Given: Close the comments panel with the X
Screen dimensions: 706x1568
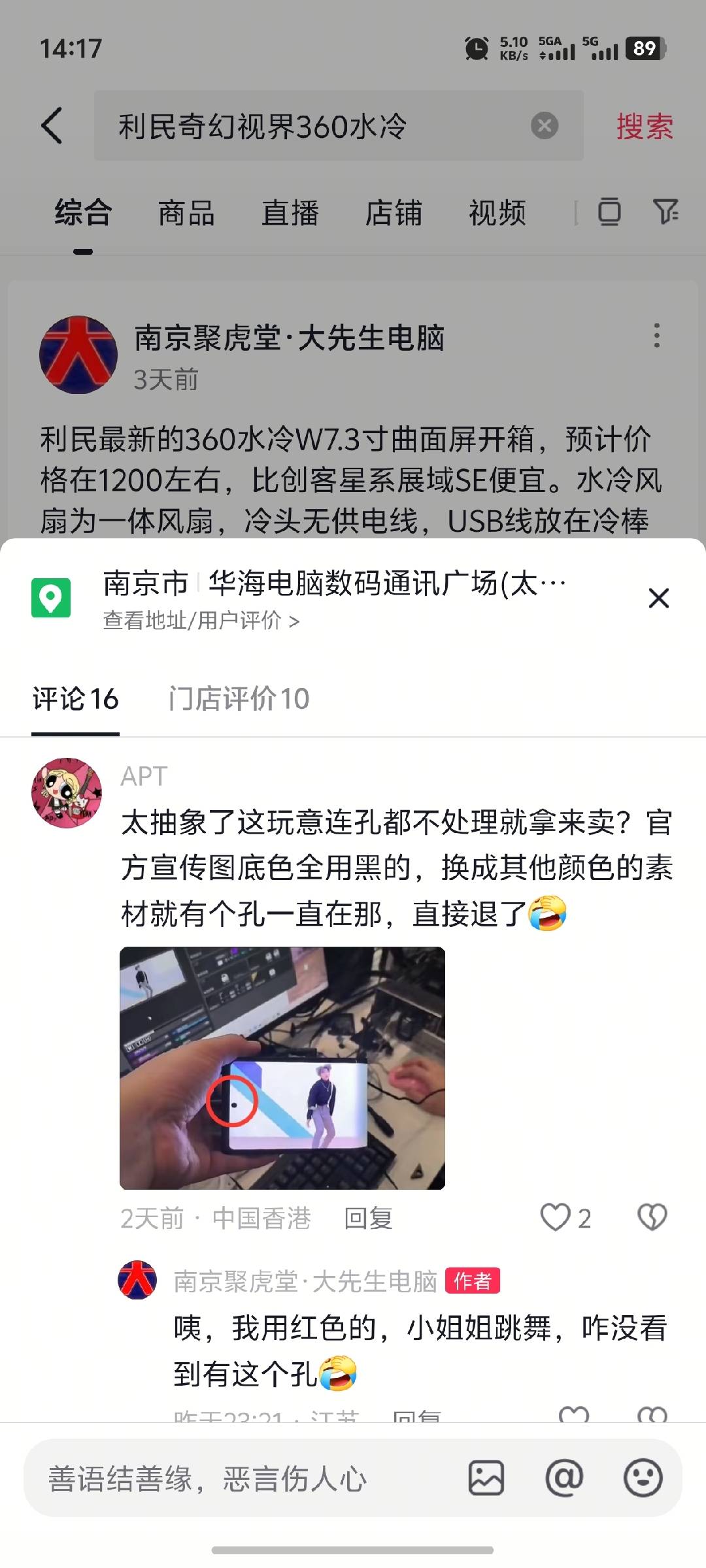Looking at the screenshot, I should 658,598.
